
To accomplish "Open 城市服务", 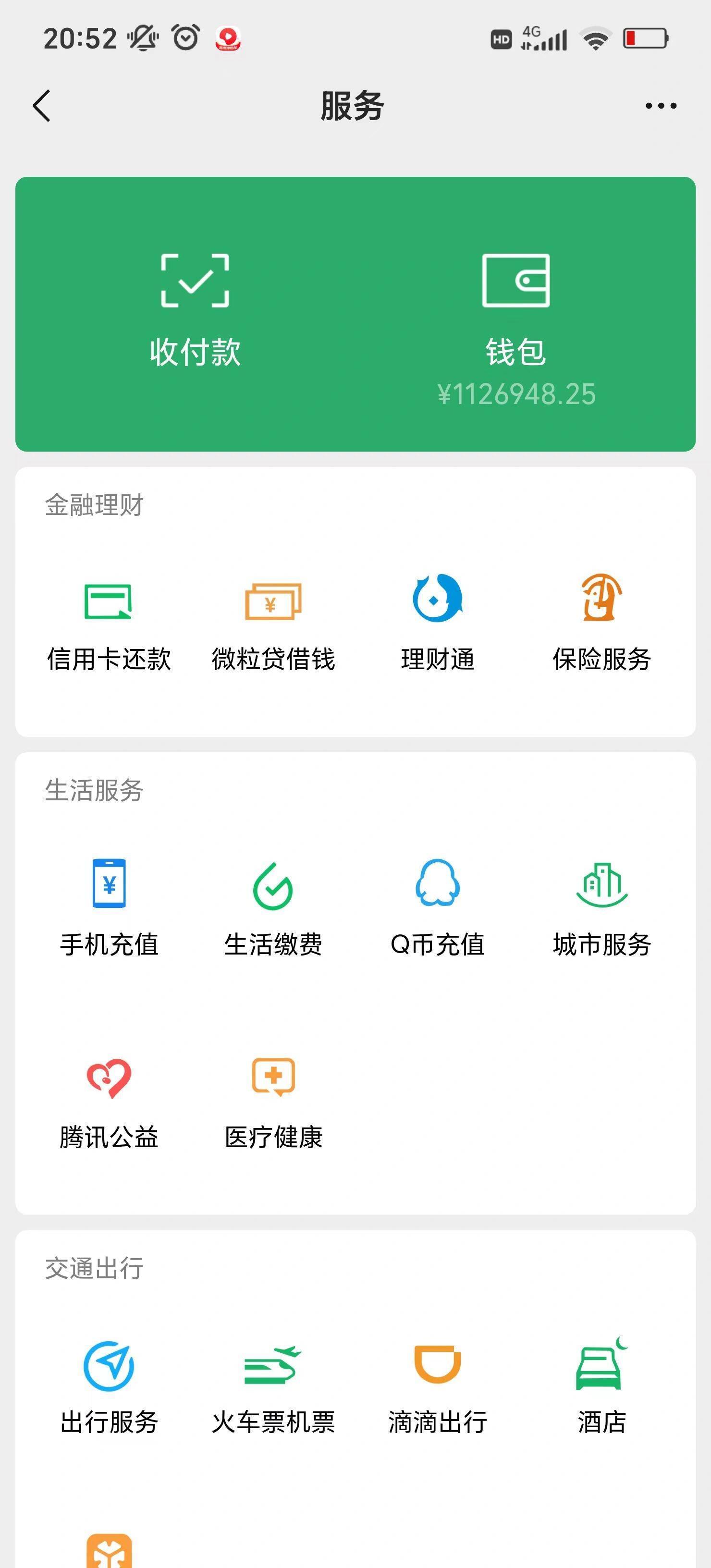I will 602,908.
